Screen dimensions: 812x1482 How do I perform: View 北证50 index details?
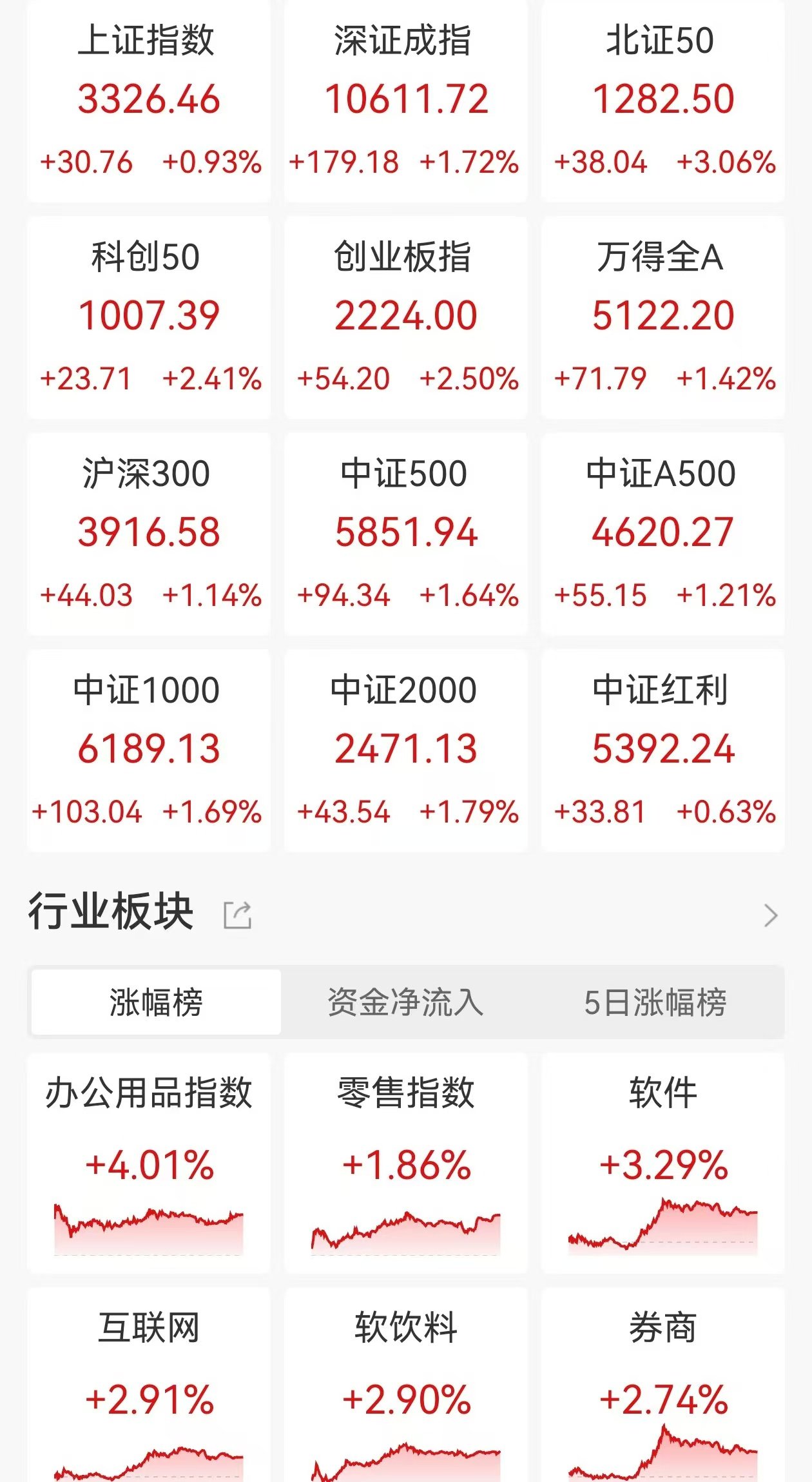pos(663,101)
